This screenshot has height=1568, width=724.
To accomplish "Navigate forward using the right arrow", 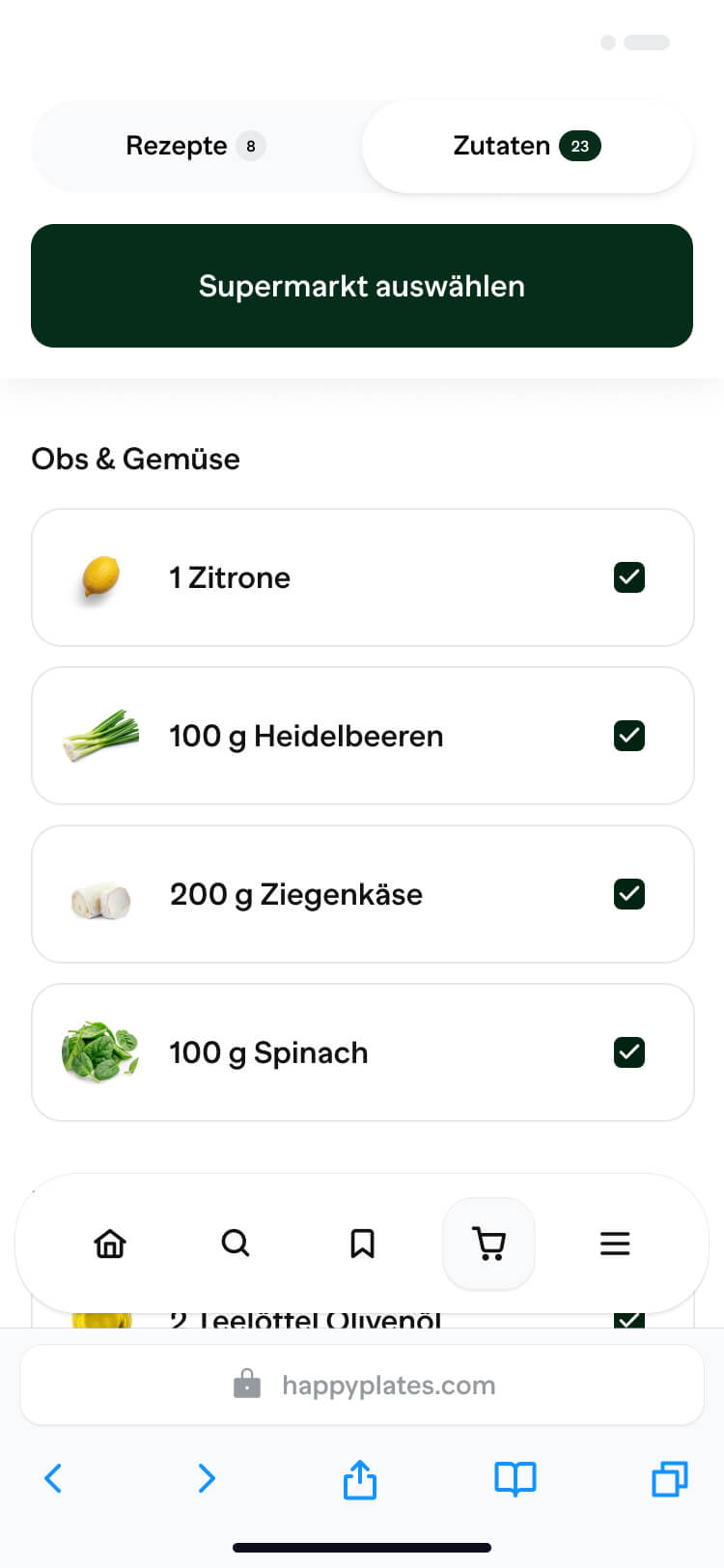I will pyautogui.click(x=206, y=1479).
